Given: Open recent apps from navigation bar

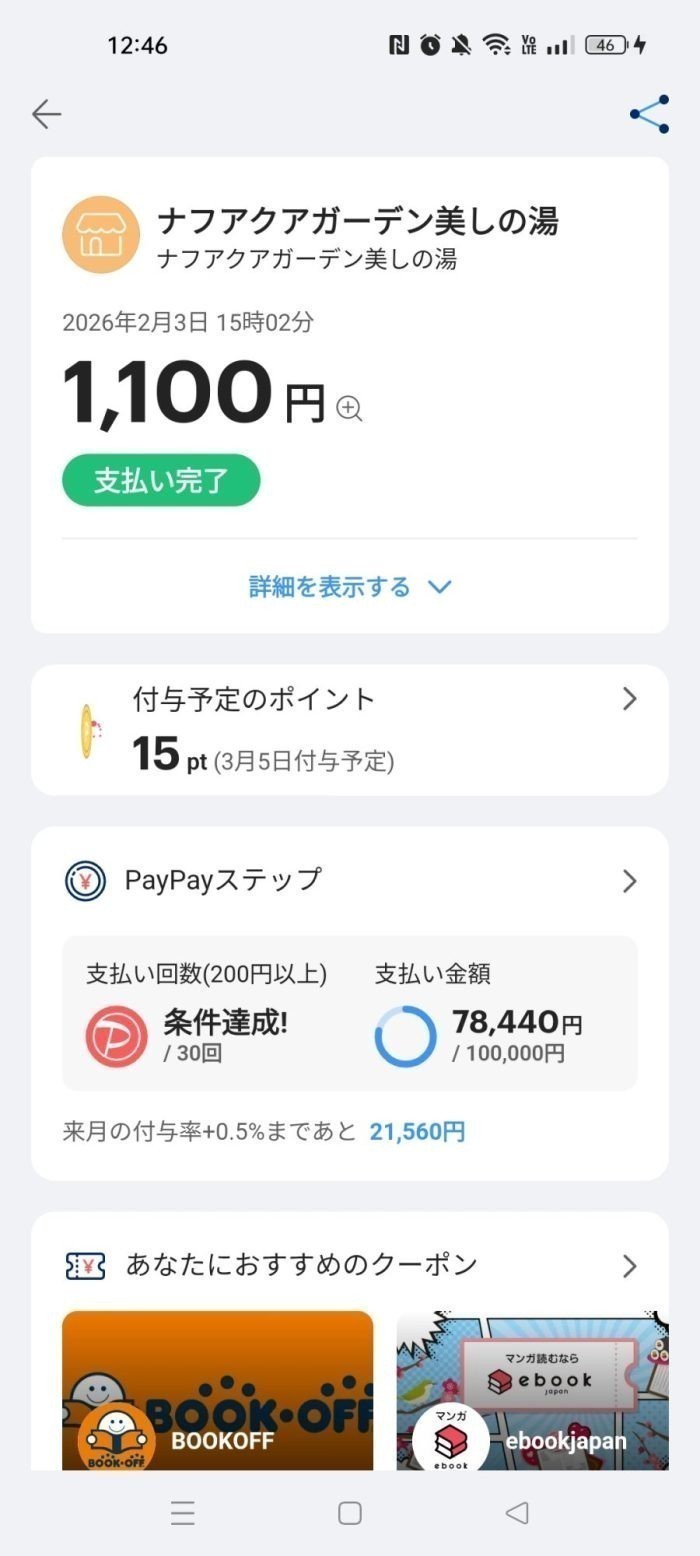Looking at the screenshot, I should tap(183, 1514).
